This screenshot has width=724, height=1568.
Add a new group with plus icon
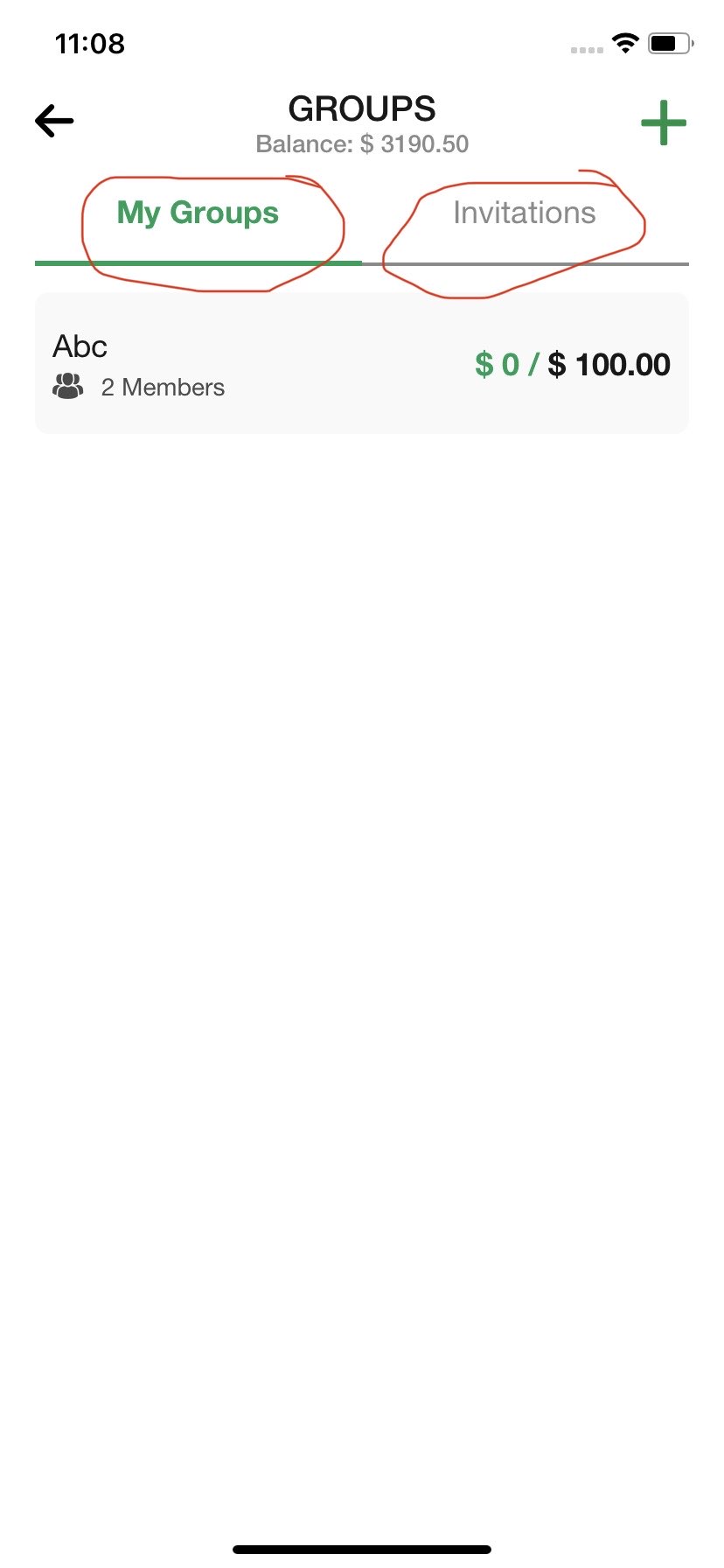[x=664, y=122]
